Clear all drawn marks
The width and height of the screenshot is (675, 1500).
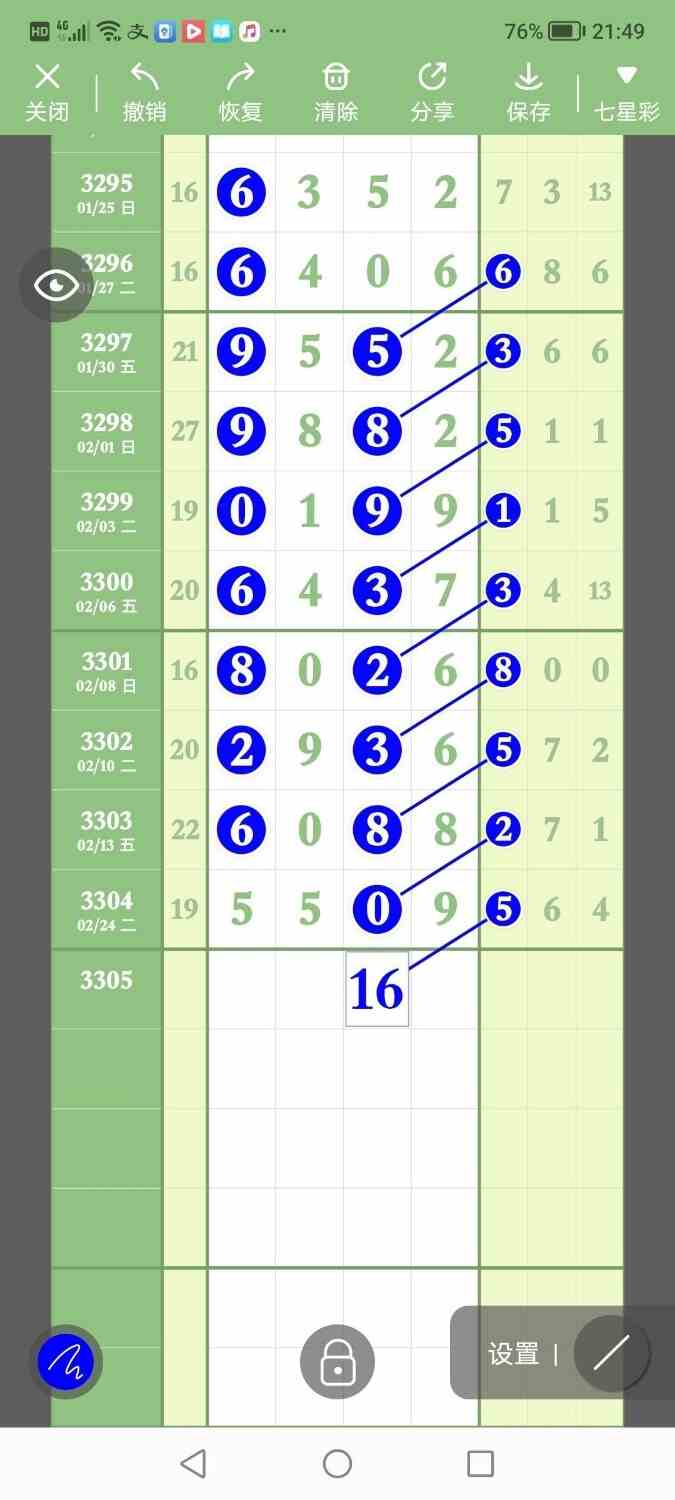336,91
